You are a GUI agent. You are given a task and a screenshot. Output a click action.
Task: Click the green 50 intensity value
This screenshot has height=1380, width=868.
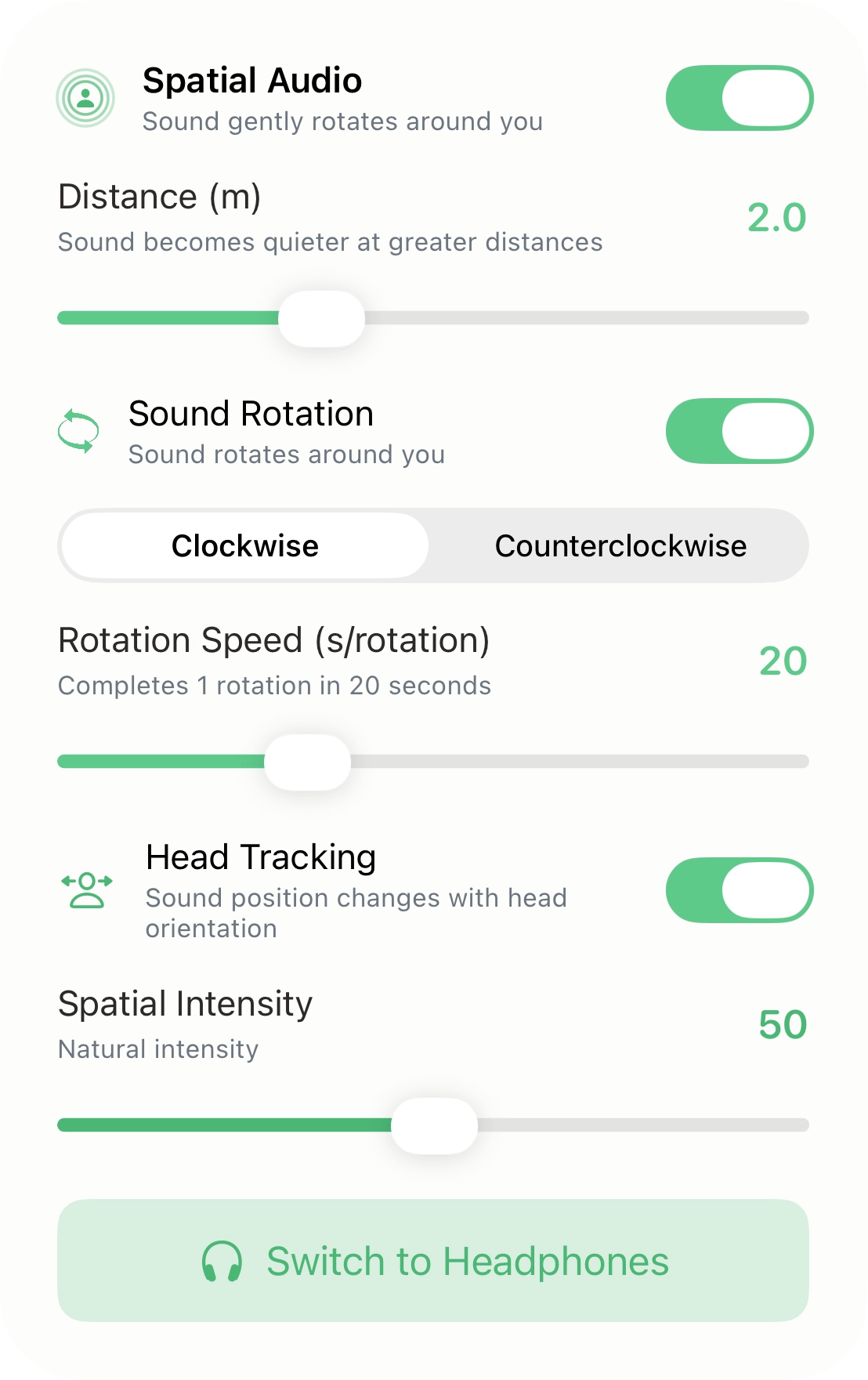tap(782, 1023)
